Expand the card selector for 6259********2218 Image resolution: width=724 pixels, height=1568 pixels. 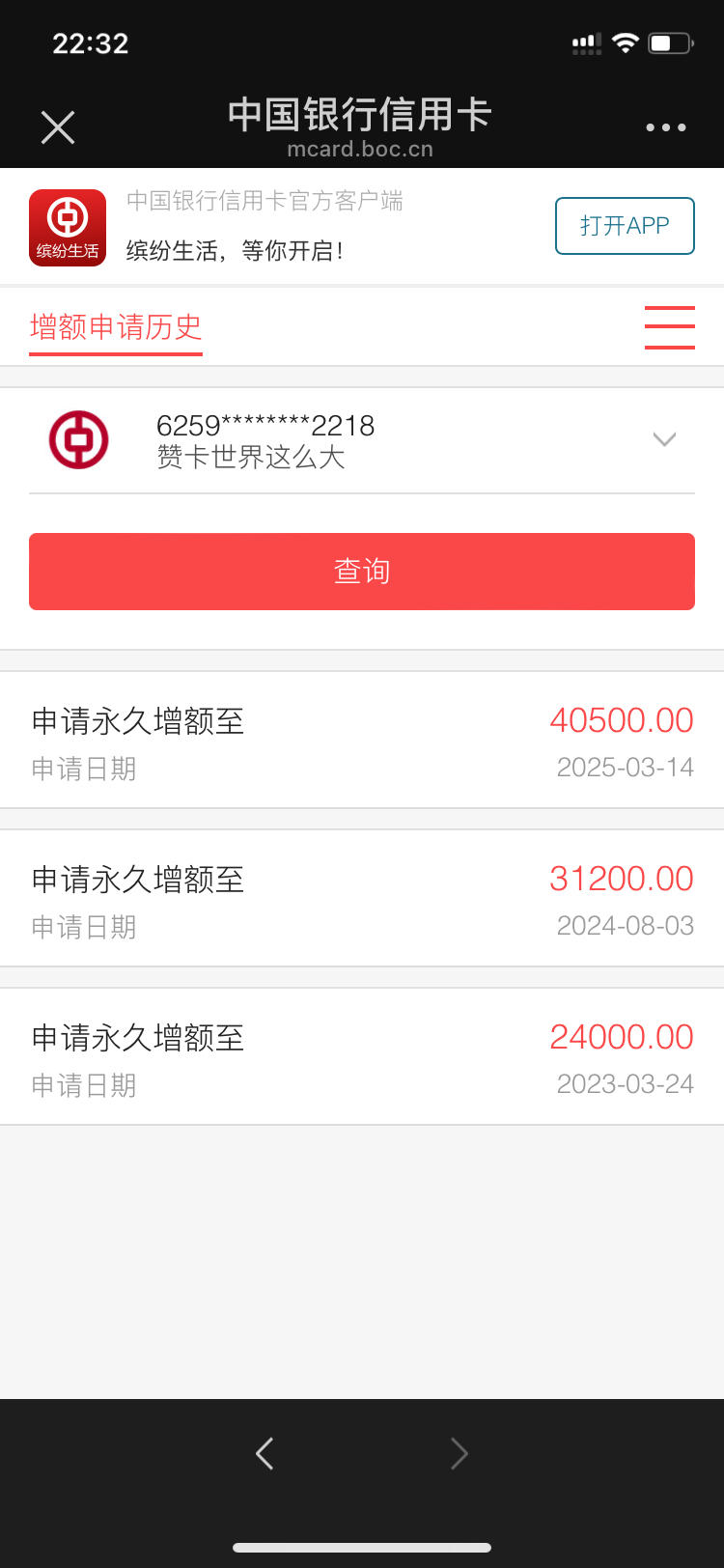[x=362, y=440]
